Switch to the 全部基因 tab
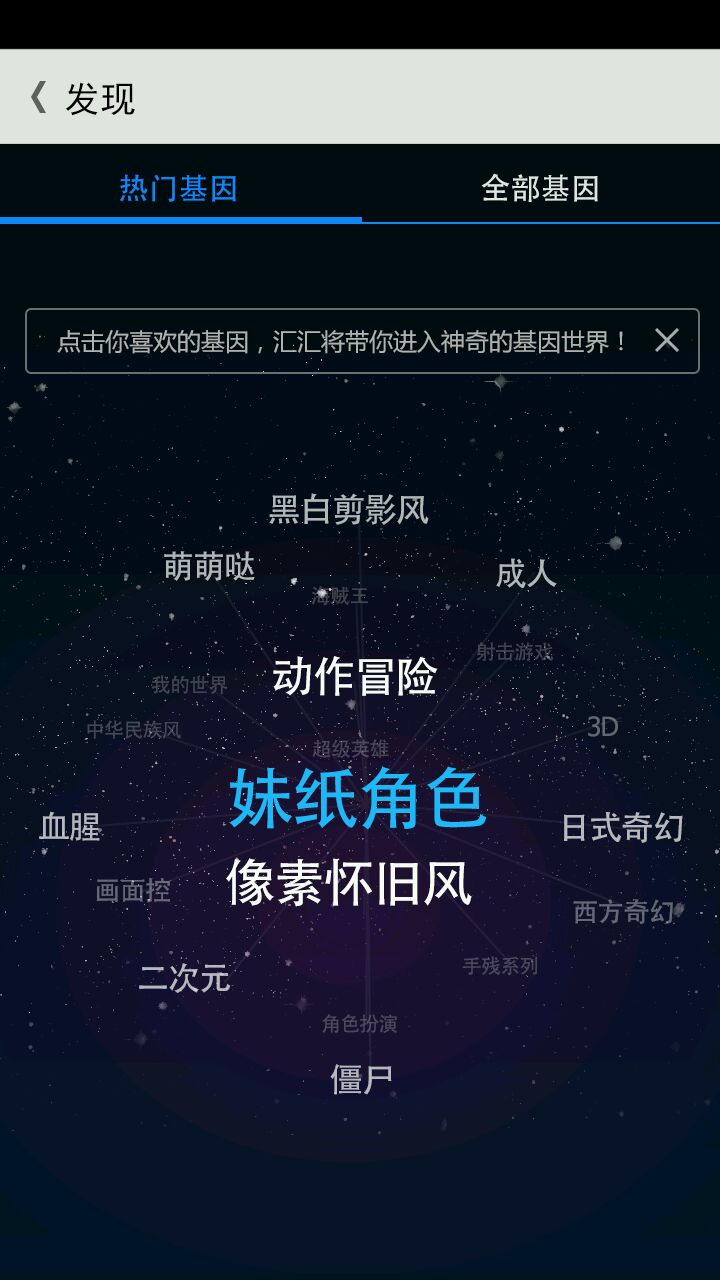 (x=540, y=188)
